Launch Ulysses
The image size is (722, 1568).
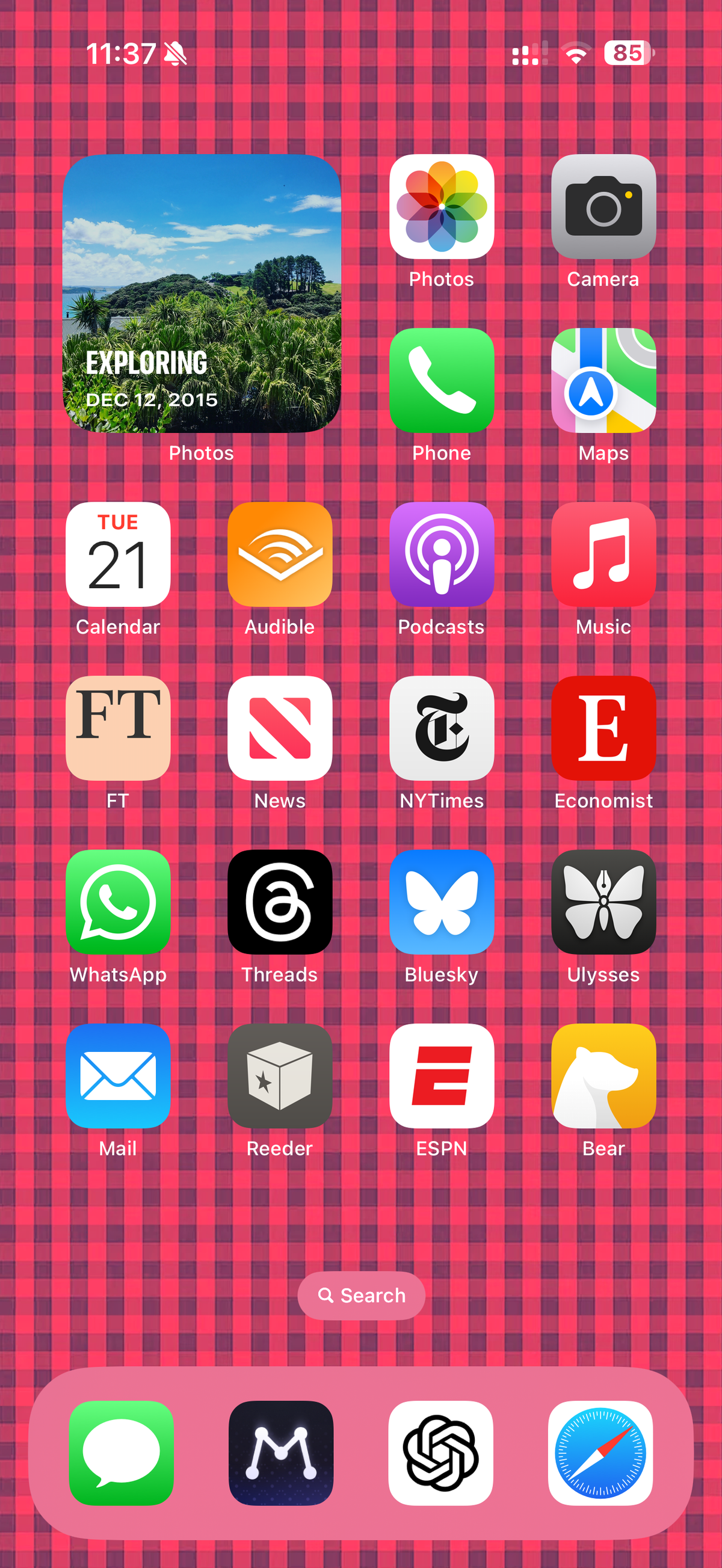tap(603, 902)
